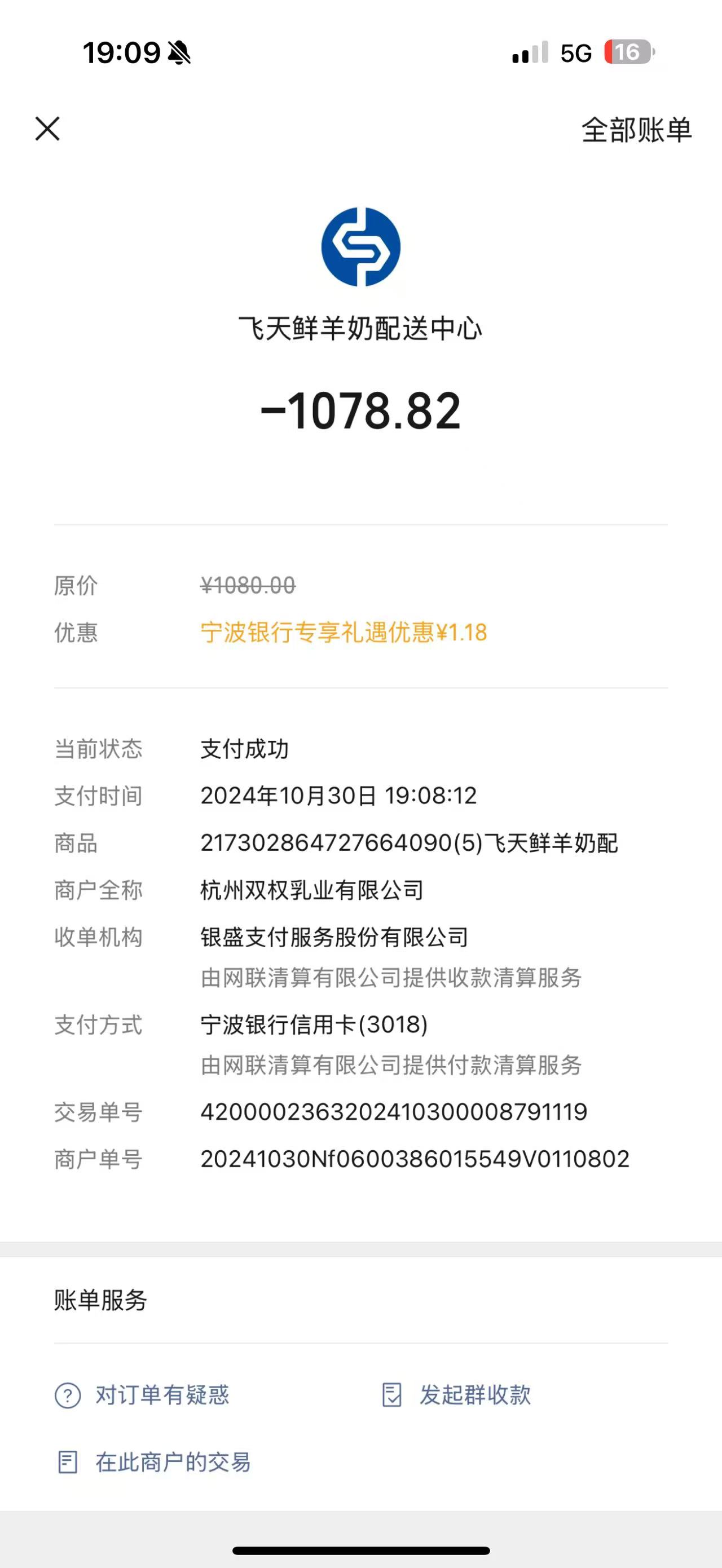The width and height of the screenshot is (722, 1568).
Task: Open 全部账单 to view all bills
Action: point(636,130)
